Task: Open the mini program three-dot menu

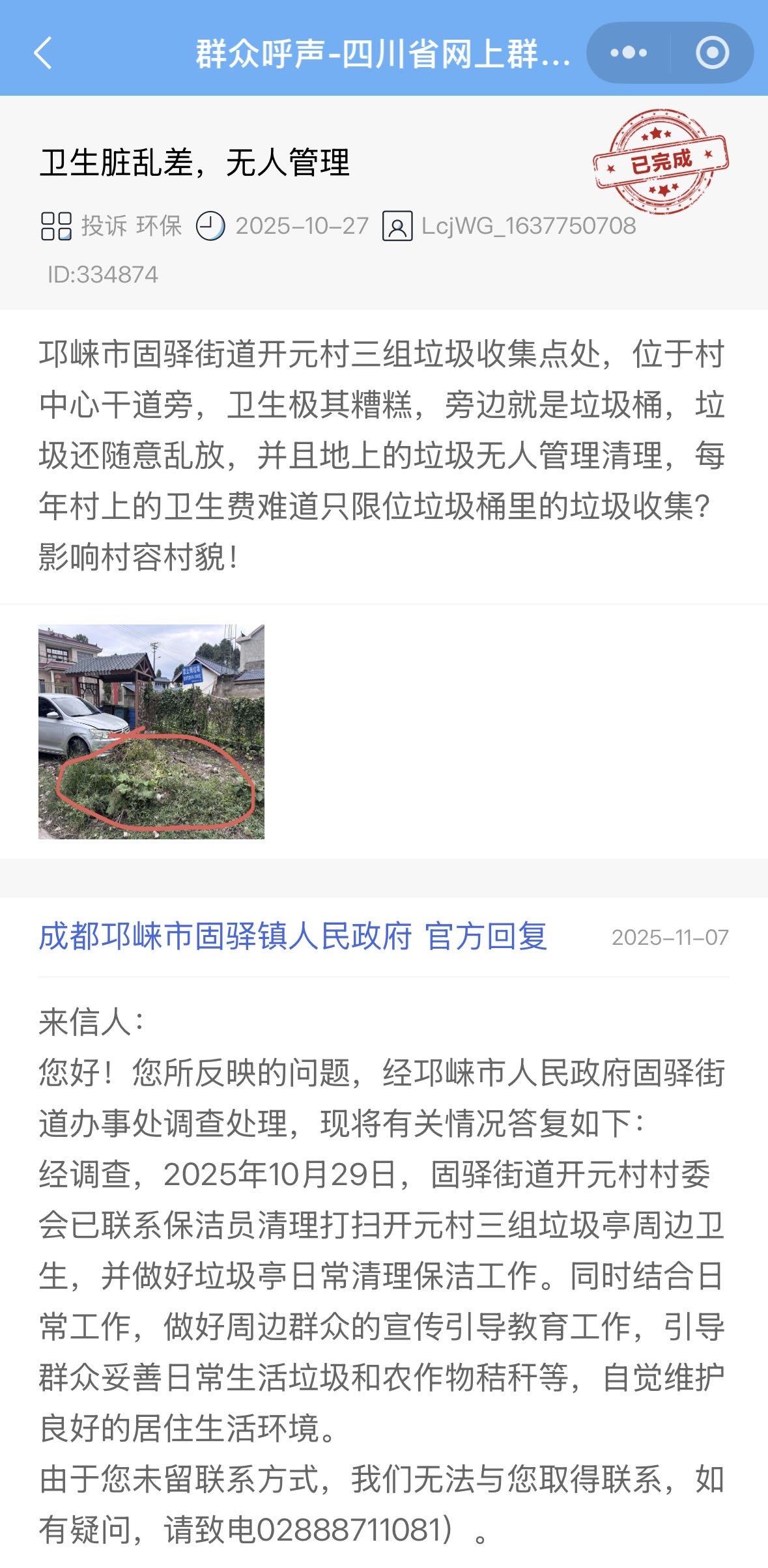Action: (629, 53)
